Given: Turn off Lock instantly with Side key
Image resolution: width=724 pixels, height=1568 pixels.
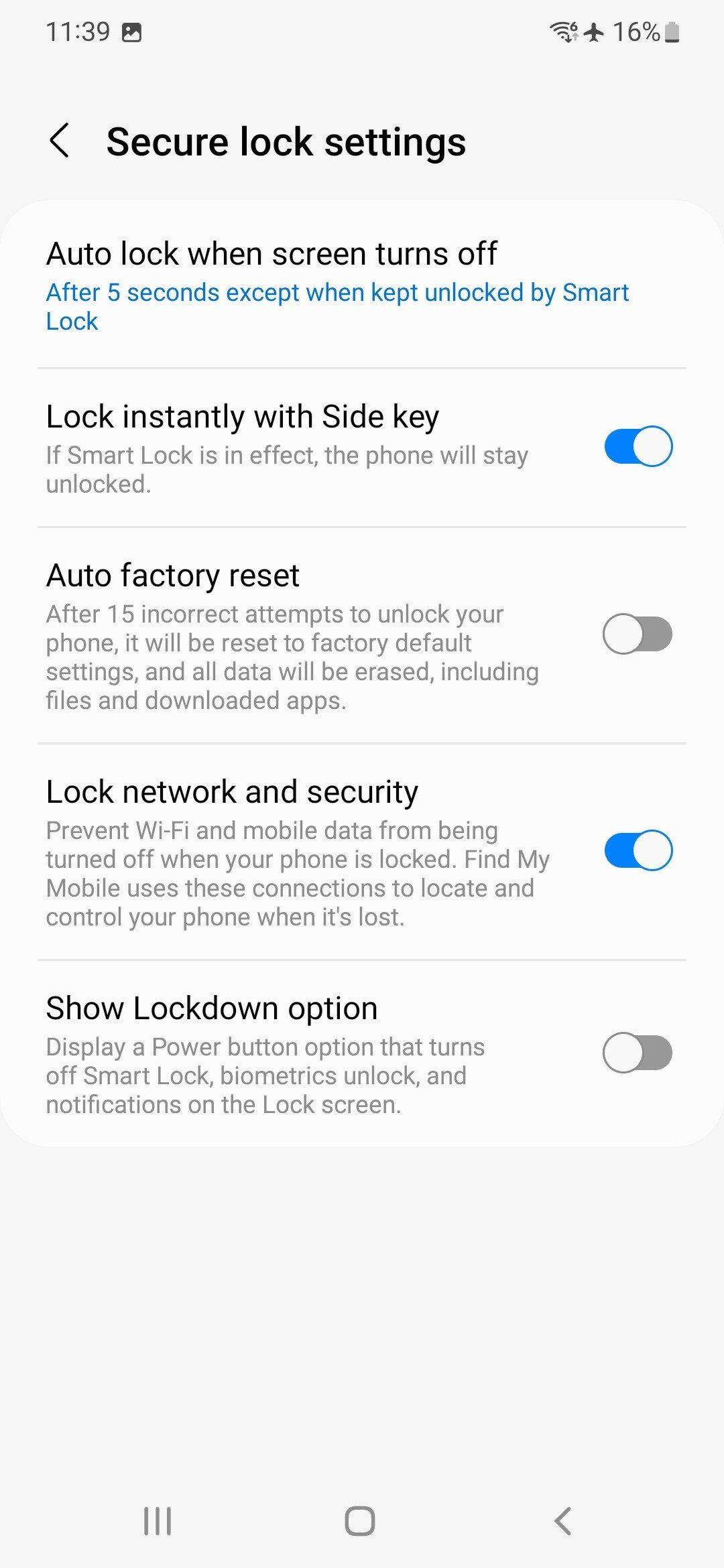Looking at the screenshot, I should point(638,446).
